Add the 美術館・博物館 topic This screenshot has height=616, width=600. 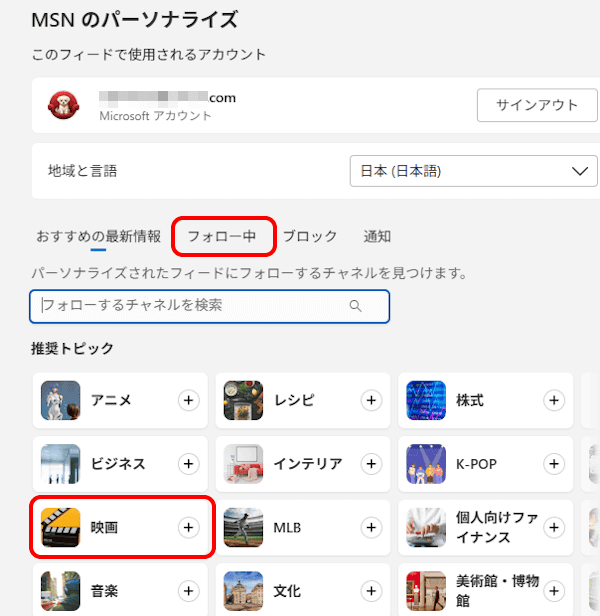click(x=554, y=591)
